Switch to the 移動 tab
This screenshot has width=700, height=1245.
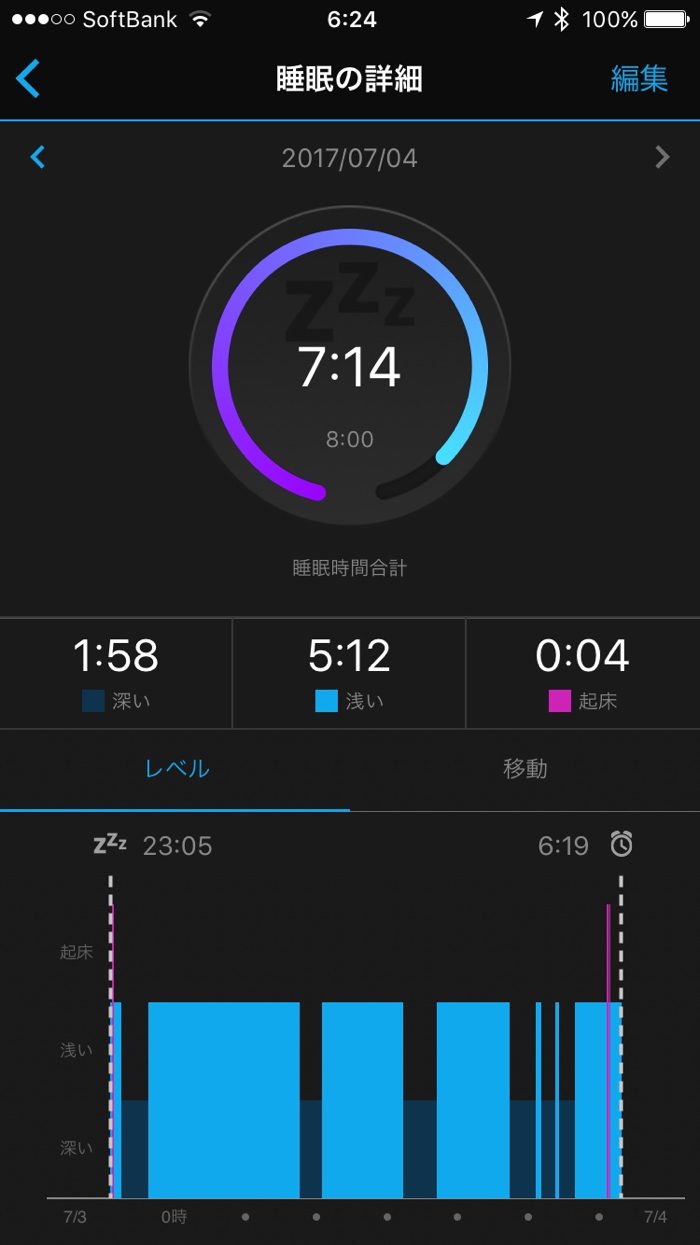click(524, 768)
